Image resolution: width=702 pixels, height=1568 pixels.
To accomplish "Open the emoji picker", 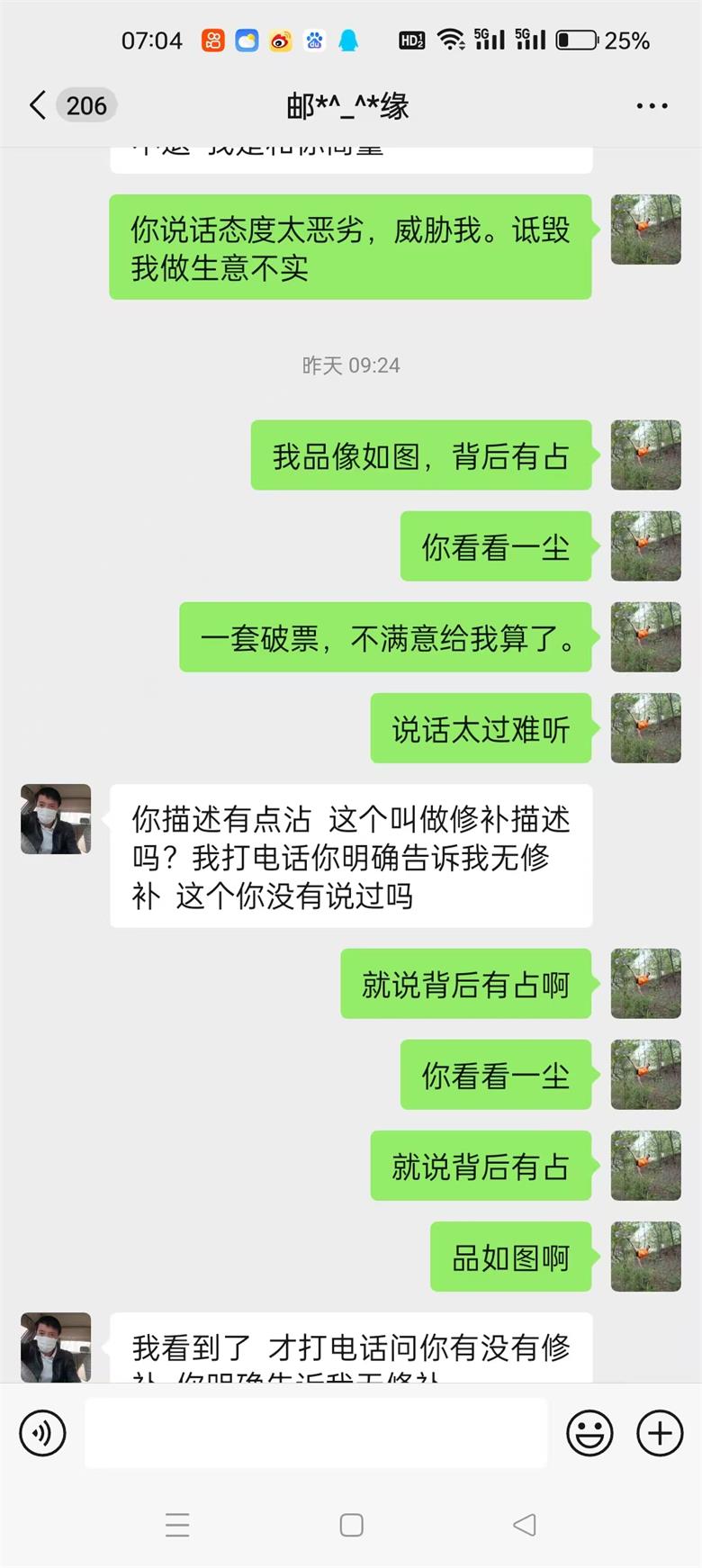I will 589,1433.
